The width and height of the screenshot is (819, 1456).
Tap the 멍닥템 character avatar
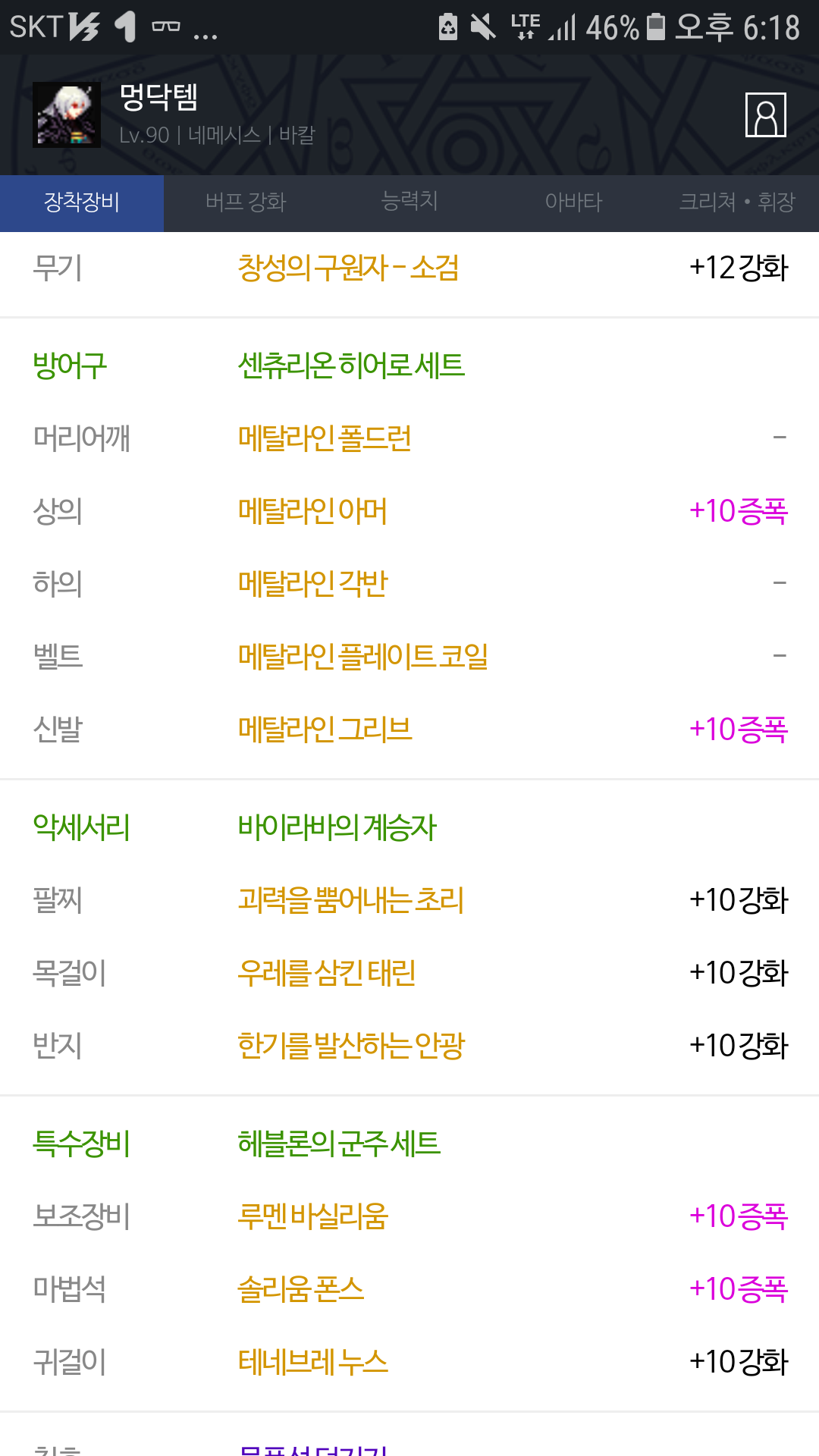[67, 115]
